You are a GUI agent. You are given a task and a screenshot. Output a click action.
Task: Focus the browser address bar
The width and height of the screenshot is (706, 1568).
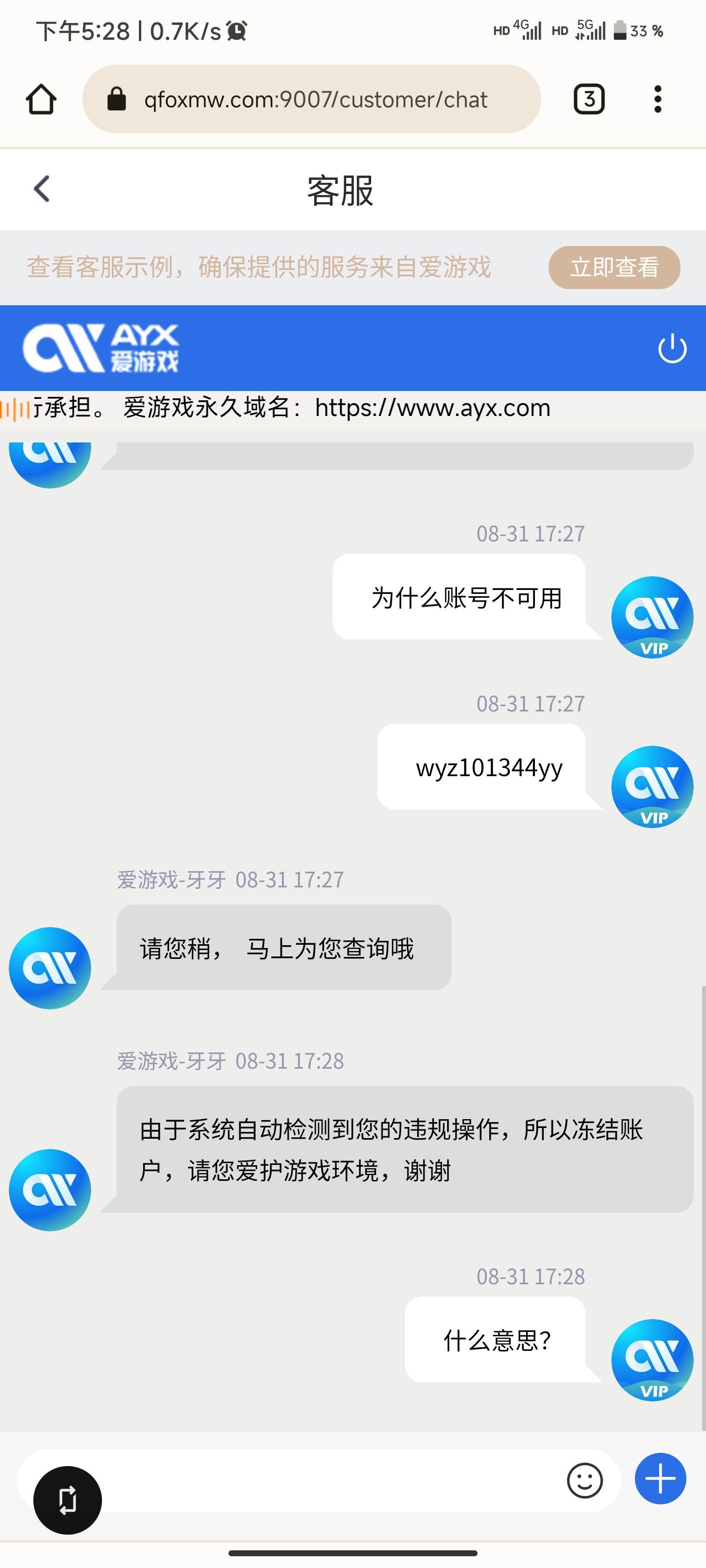[314, 99]
